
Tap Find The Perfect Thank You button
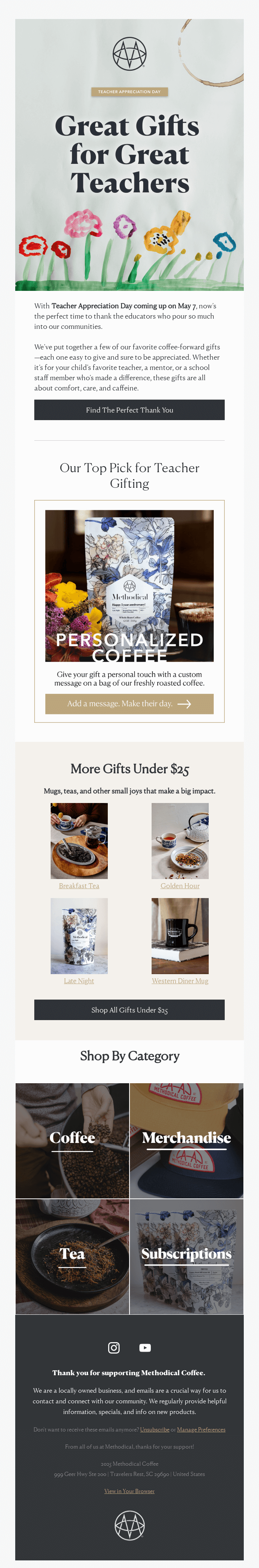point(129,409)
